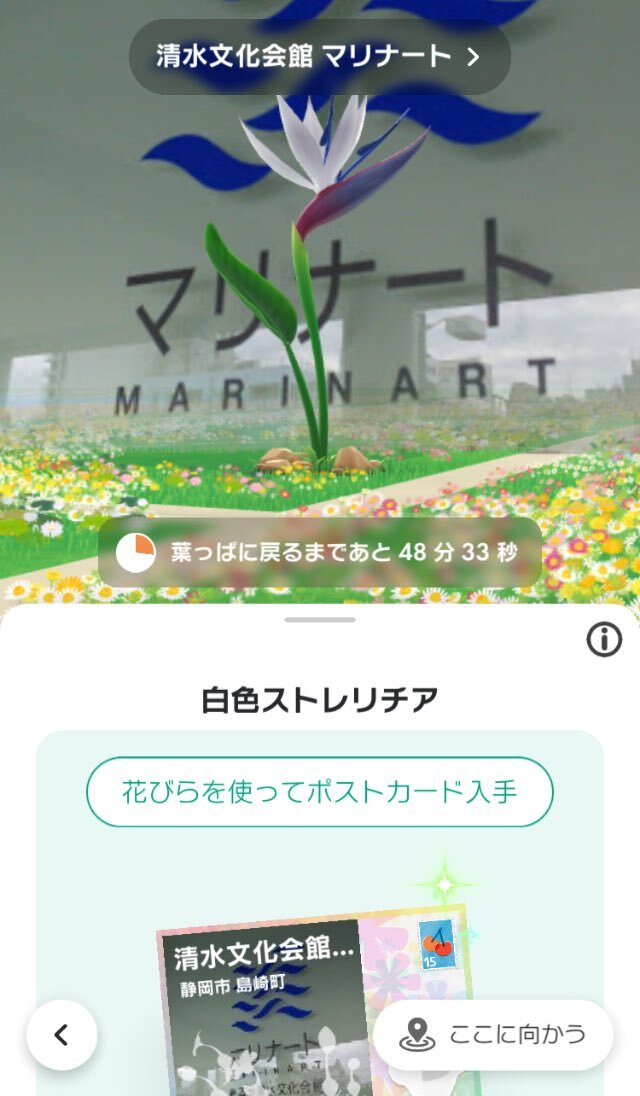Open the 清水文化会館 postcard preview
The height and width of the screenshot is (1096, 640).
tap(314, 1001)
